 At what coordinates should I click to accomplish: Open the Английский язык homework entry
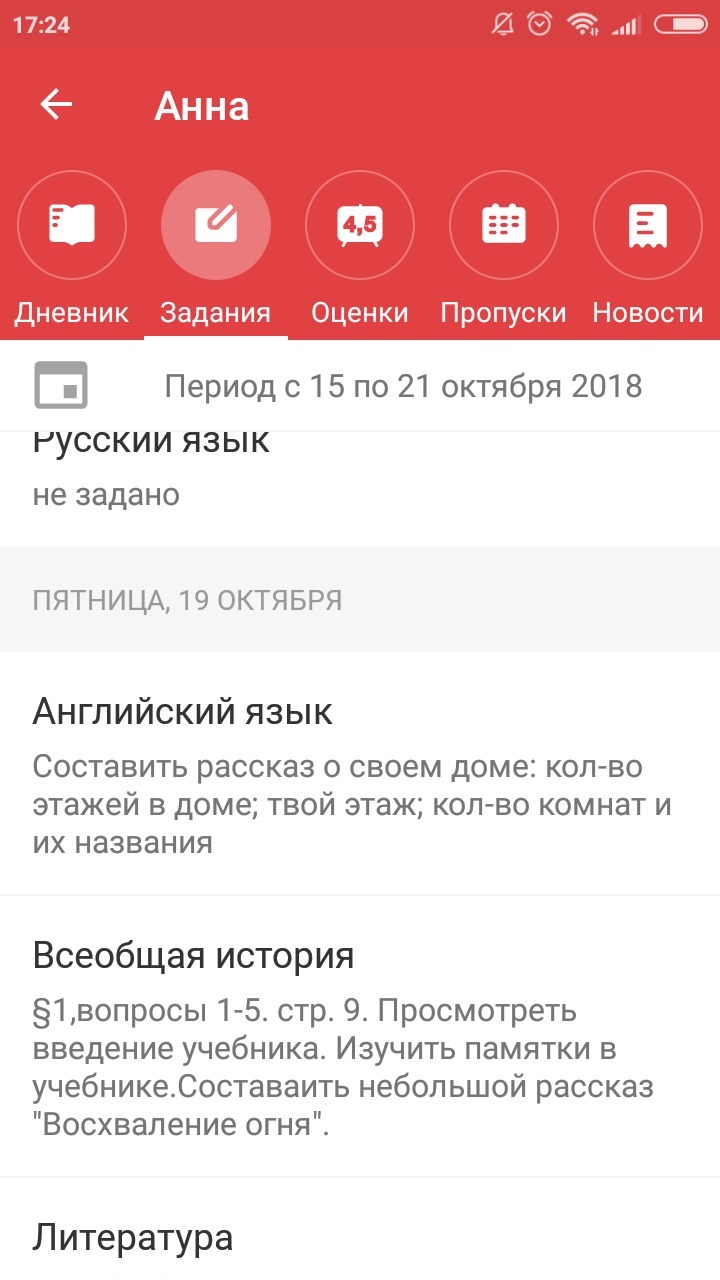coord(360,775)
